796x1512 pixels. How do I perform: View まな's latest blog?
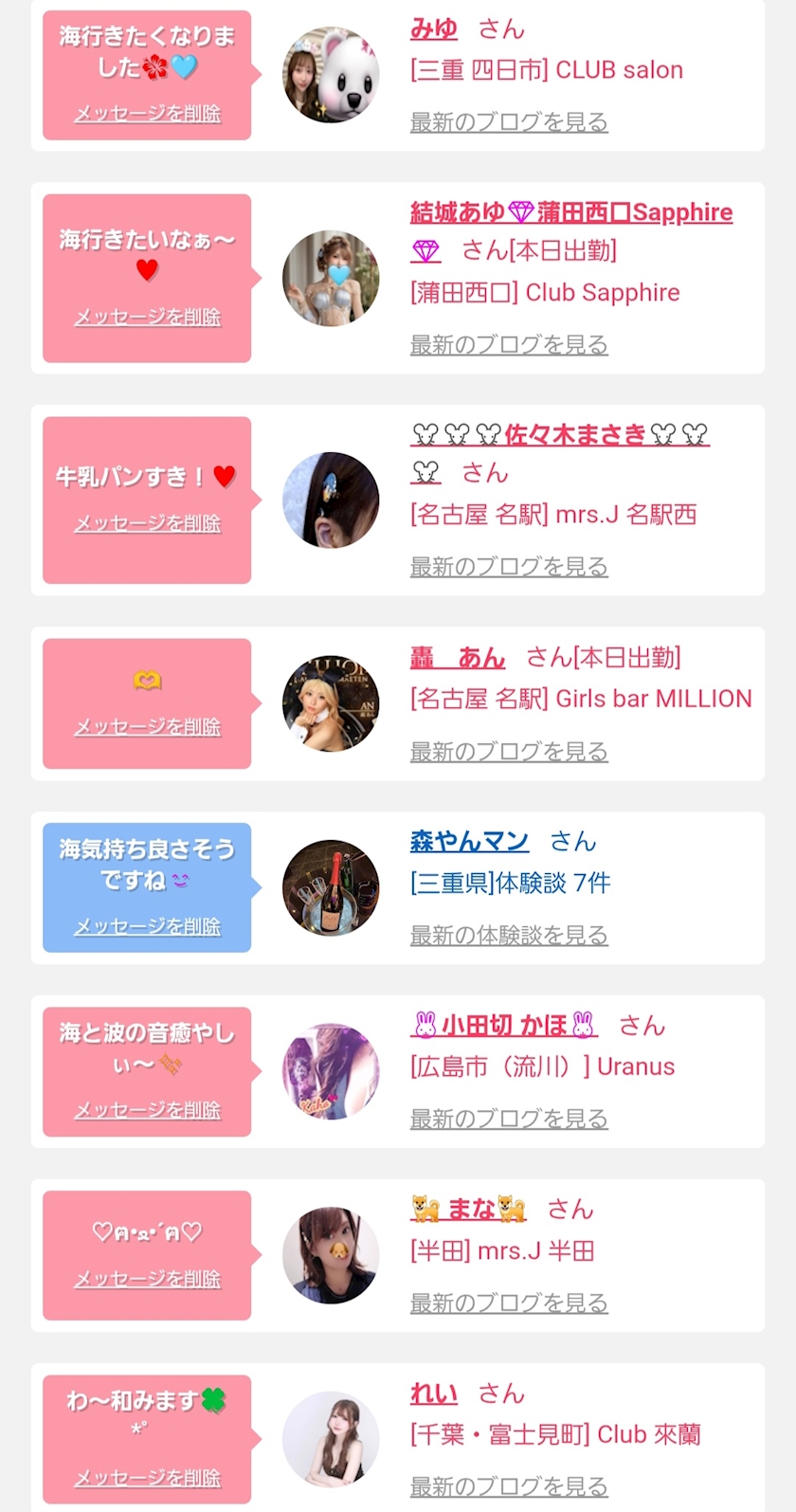pyautogui.click(x=509, y=1303)
